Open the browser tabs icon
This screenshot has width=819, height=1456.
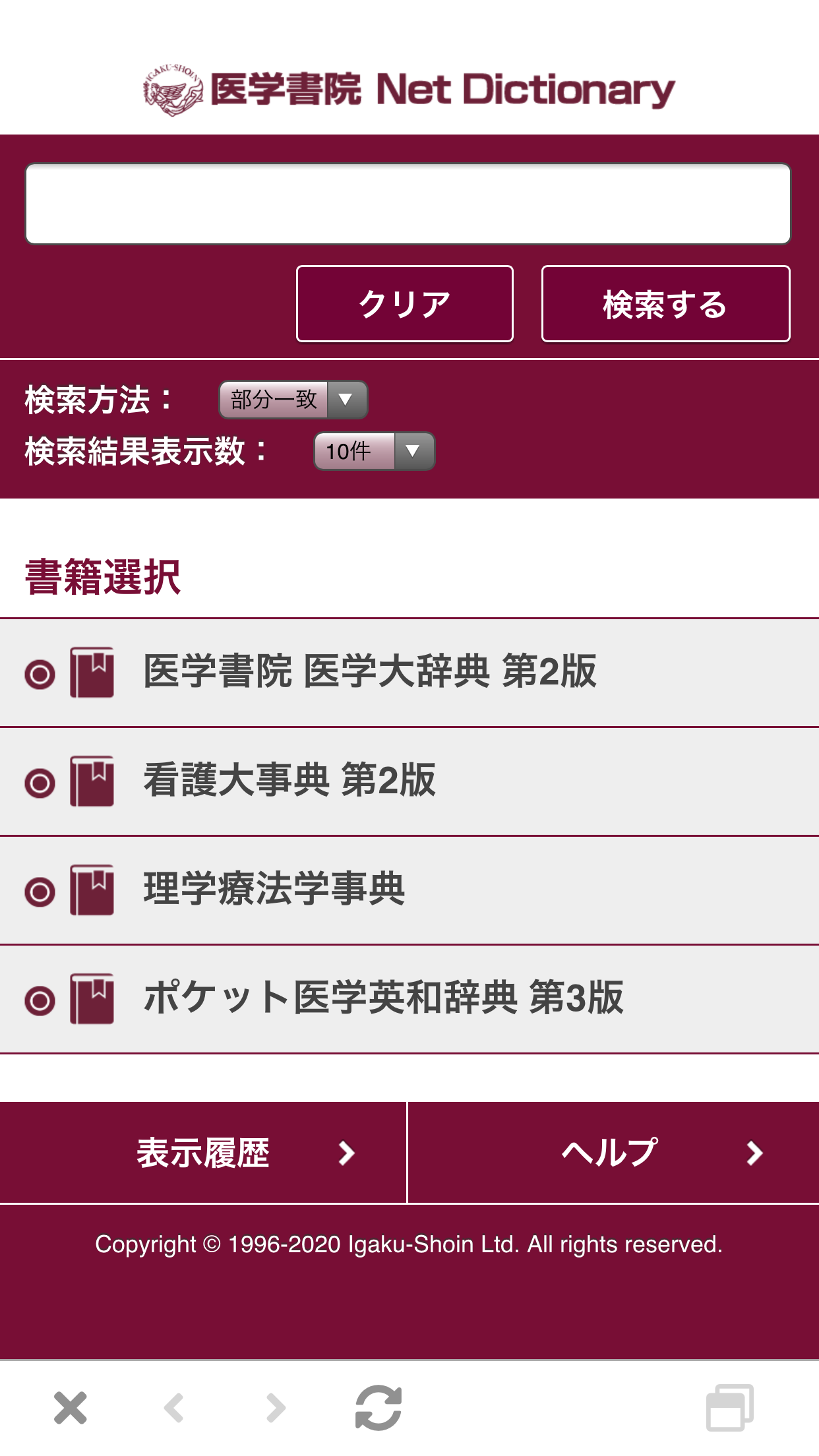point(729,1408)
